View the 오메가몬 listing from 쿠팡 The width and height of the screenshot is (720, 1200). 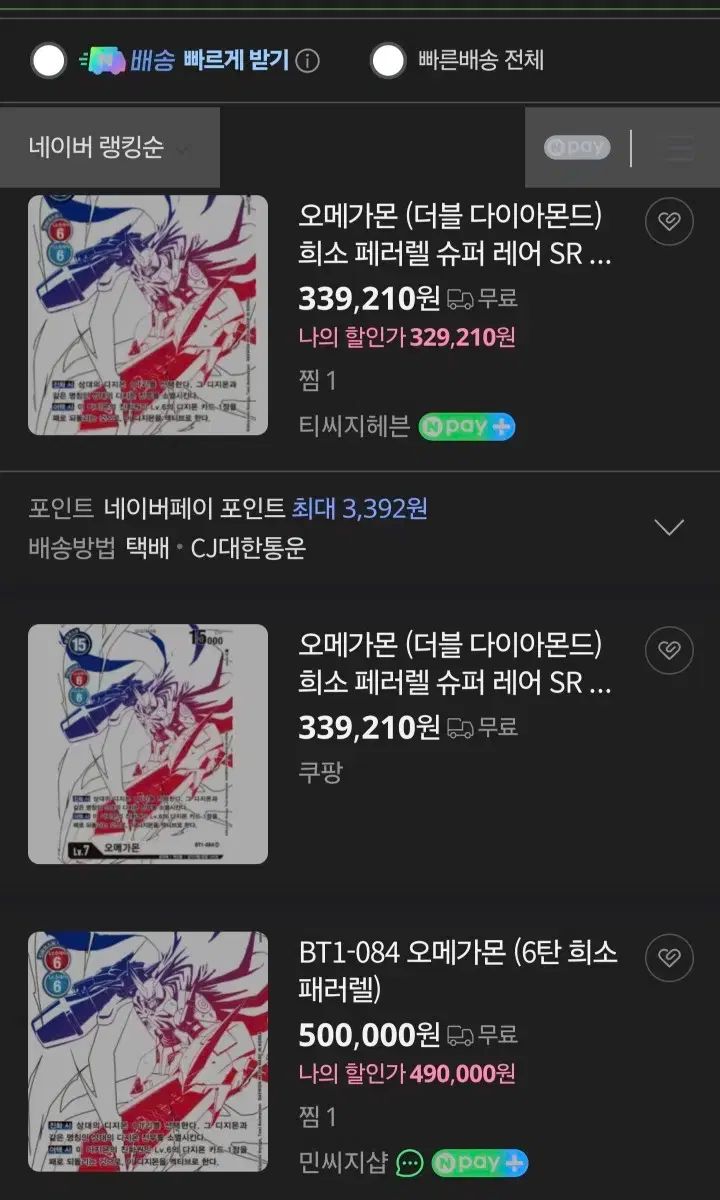[455, 664]
